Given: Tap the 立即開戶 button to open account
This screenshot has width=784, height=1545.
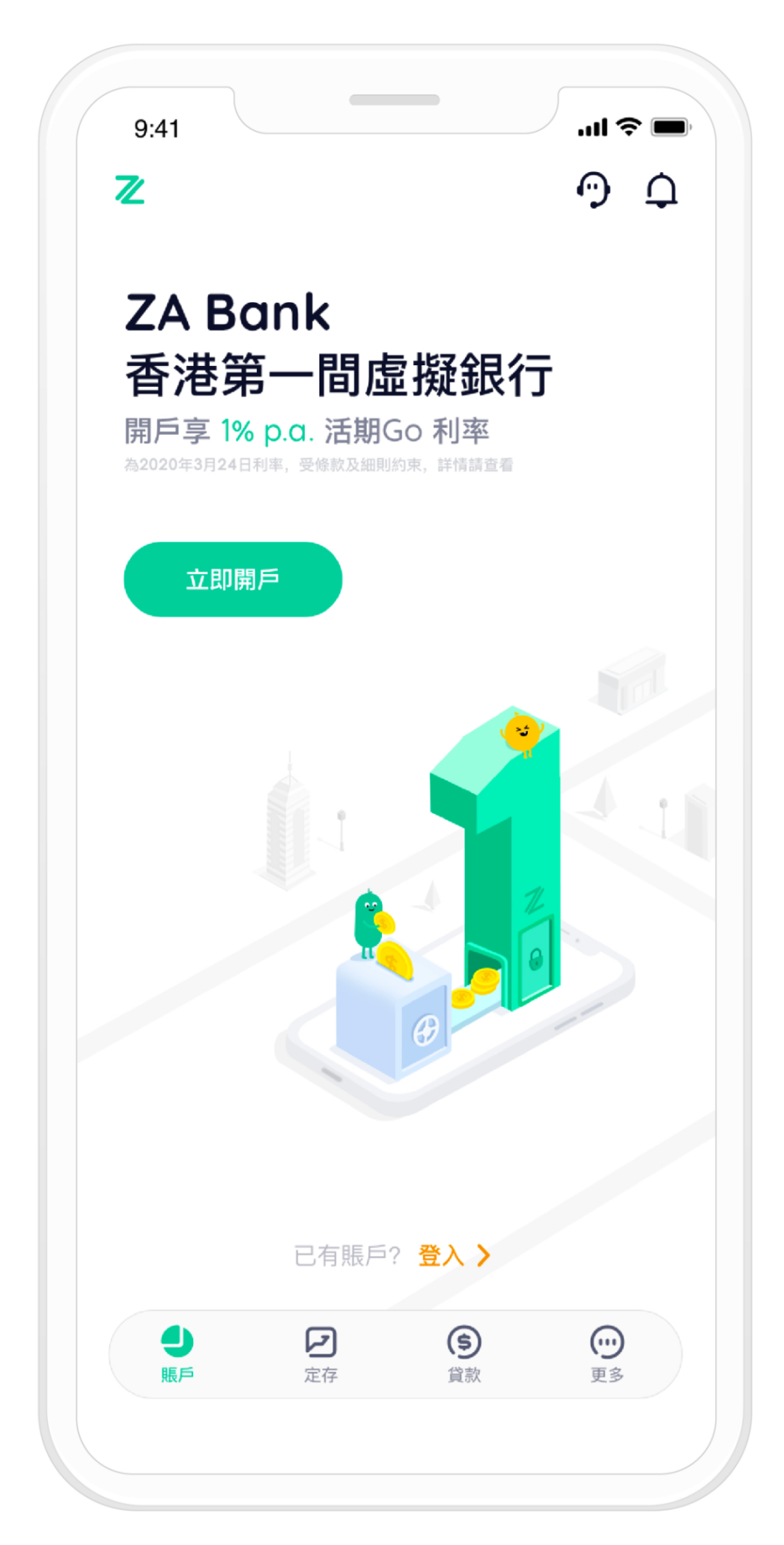Looking at the screenshot, I should coord(233,579).
